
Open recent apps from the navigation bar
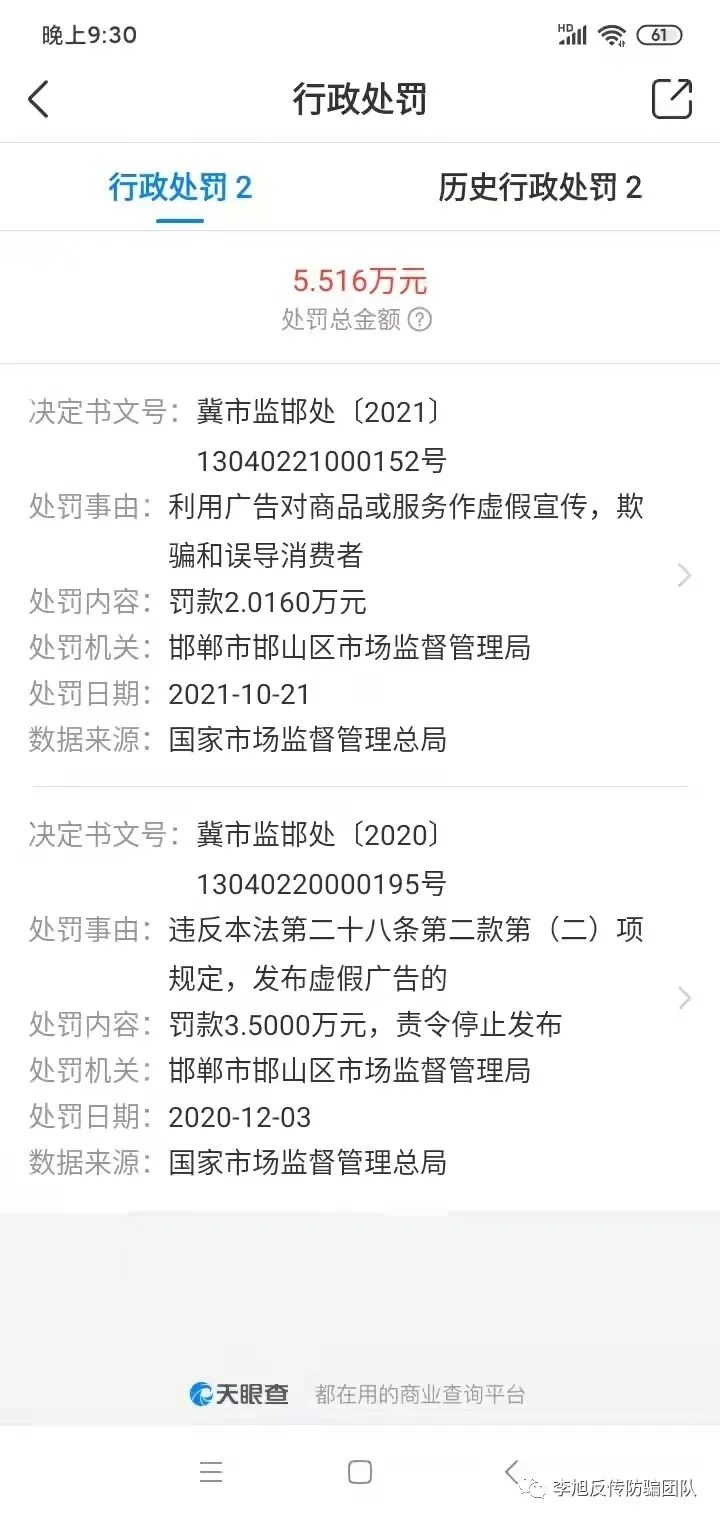pos(210,1472)
